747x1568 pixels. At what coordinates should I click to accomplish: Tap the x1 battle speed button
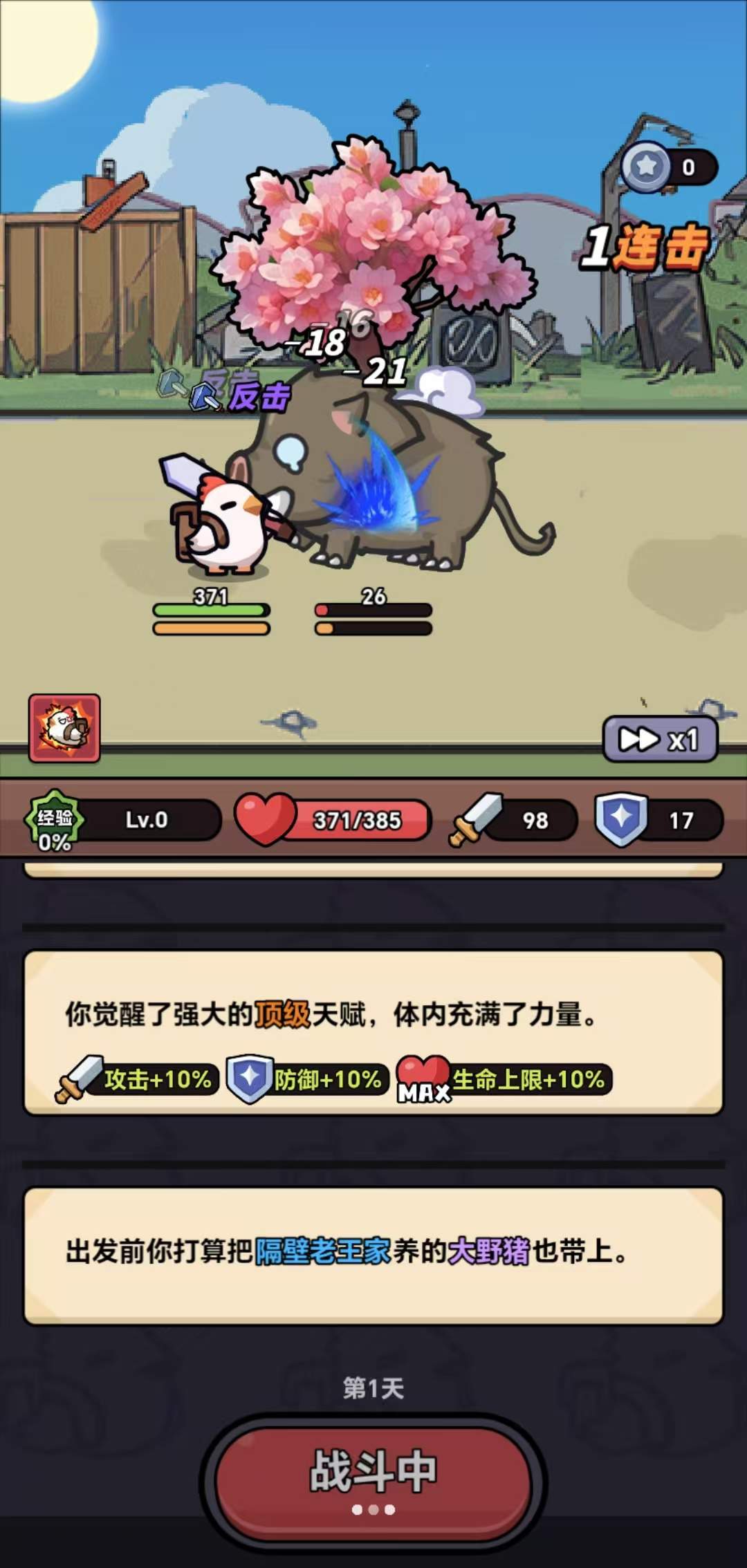[x=661, y=739]
